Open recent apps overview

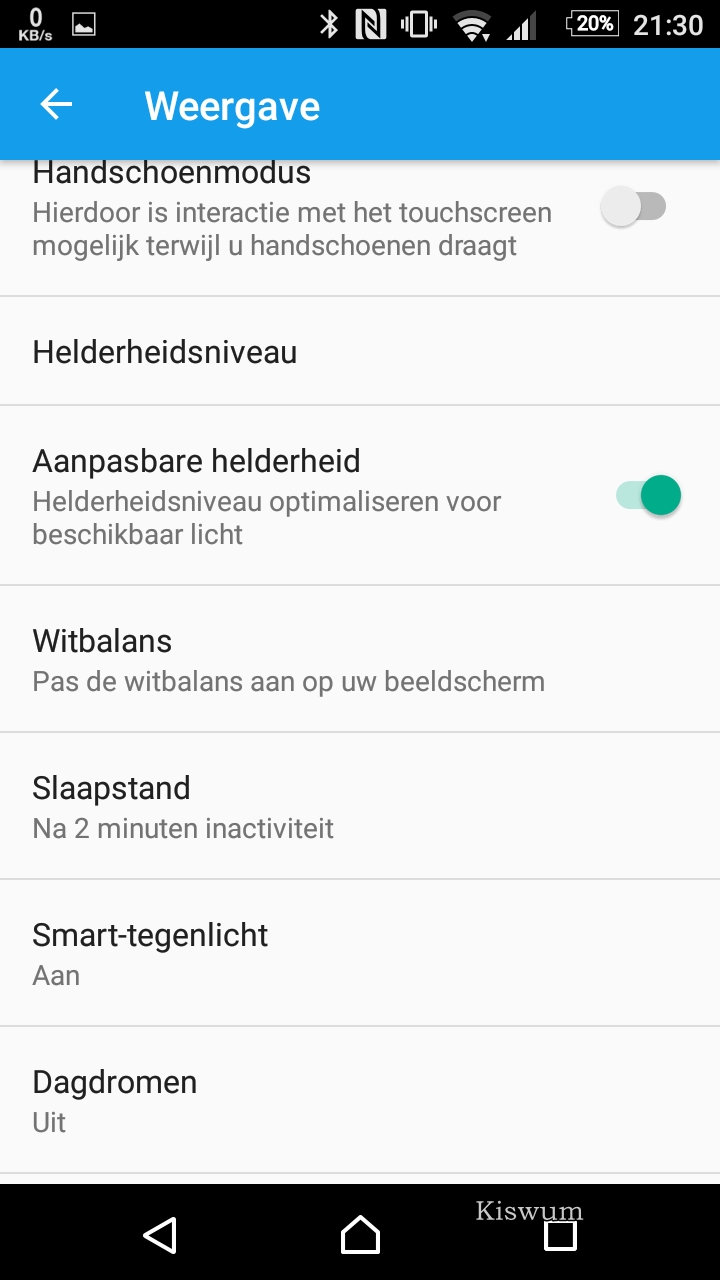(x=560, y=1235)
